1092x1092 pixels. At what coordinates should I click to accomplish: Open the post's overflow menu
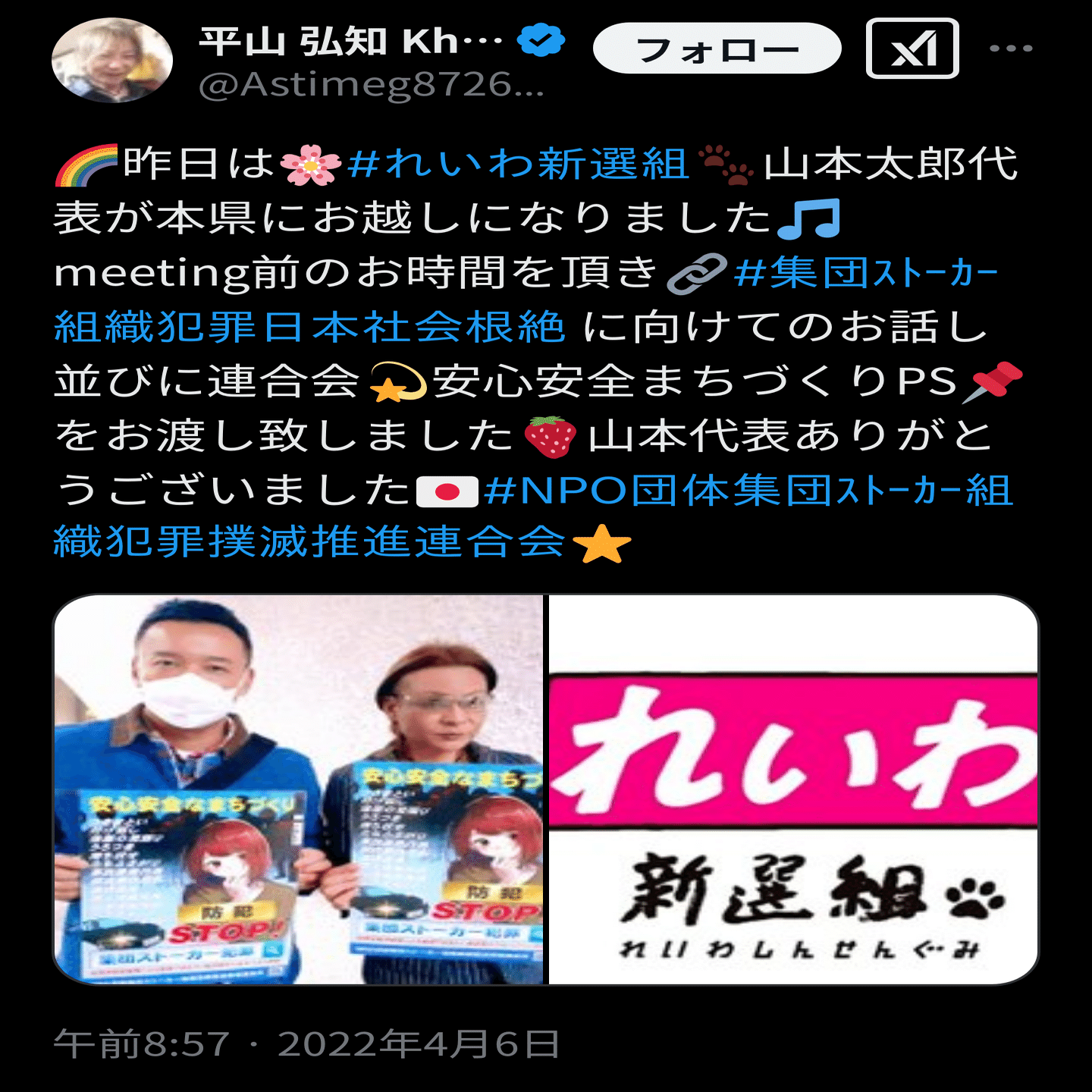point(1011,49)
